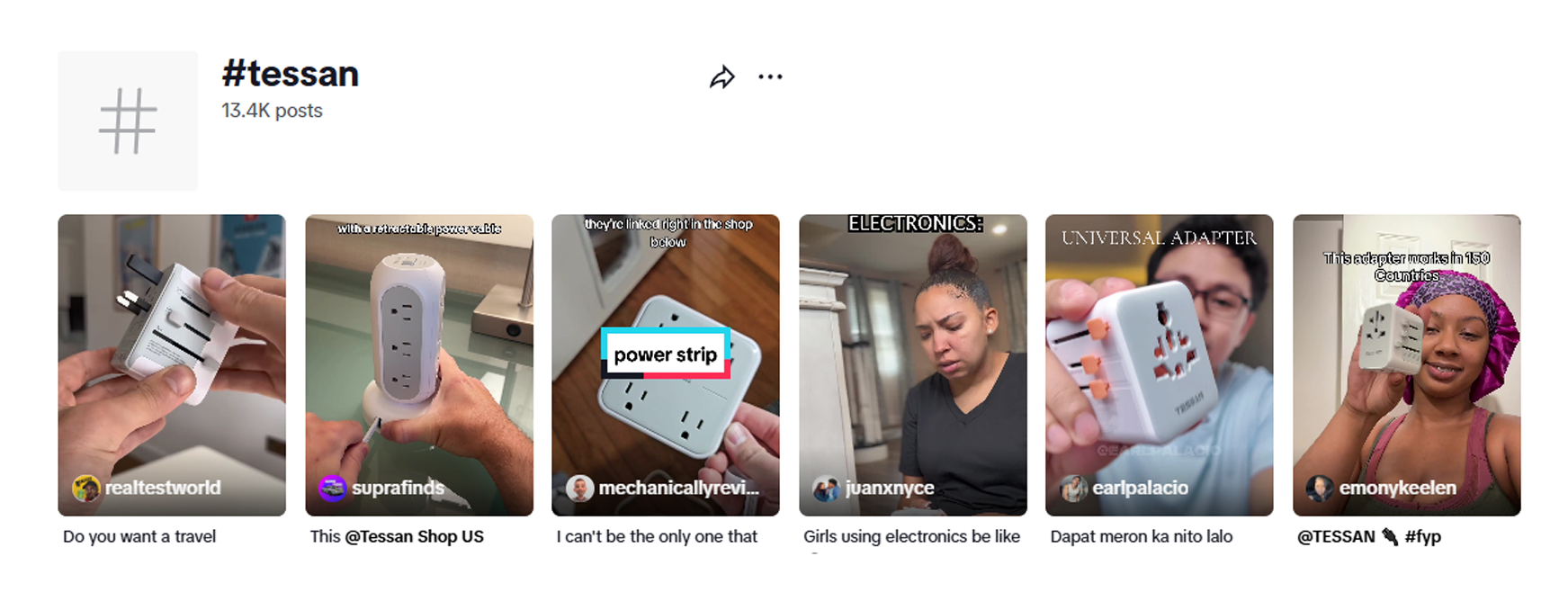1568x592 pixels.
Task: Open the @TESSAN mention link
Action: (x=1336, y=536)
